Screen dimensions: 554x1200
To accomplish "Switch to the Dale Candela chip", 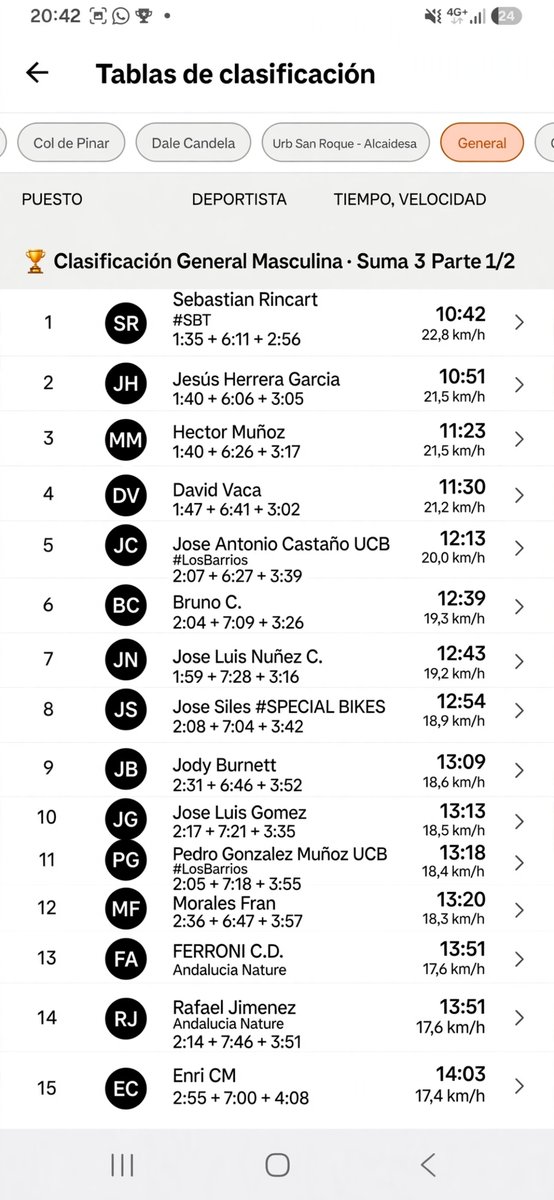I will point(193,143).
